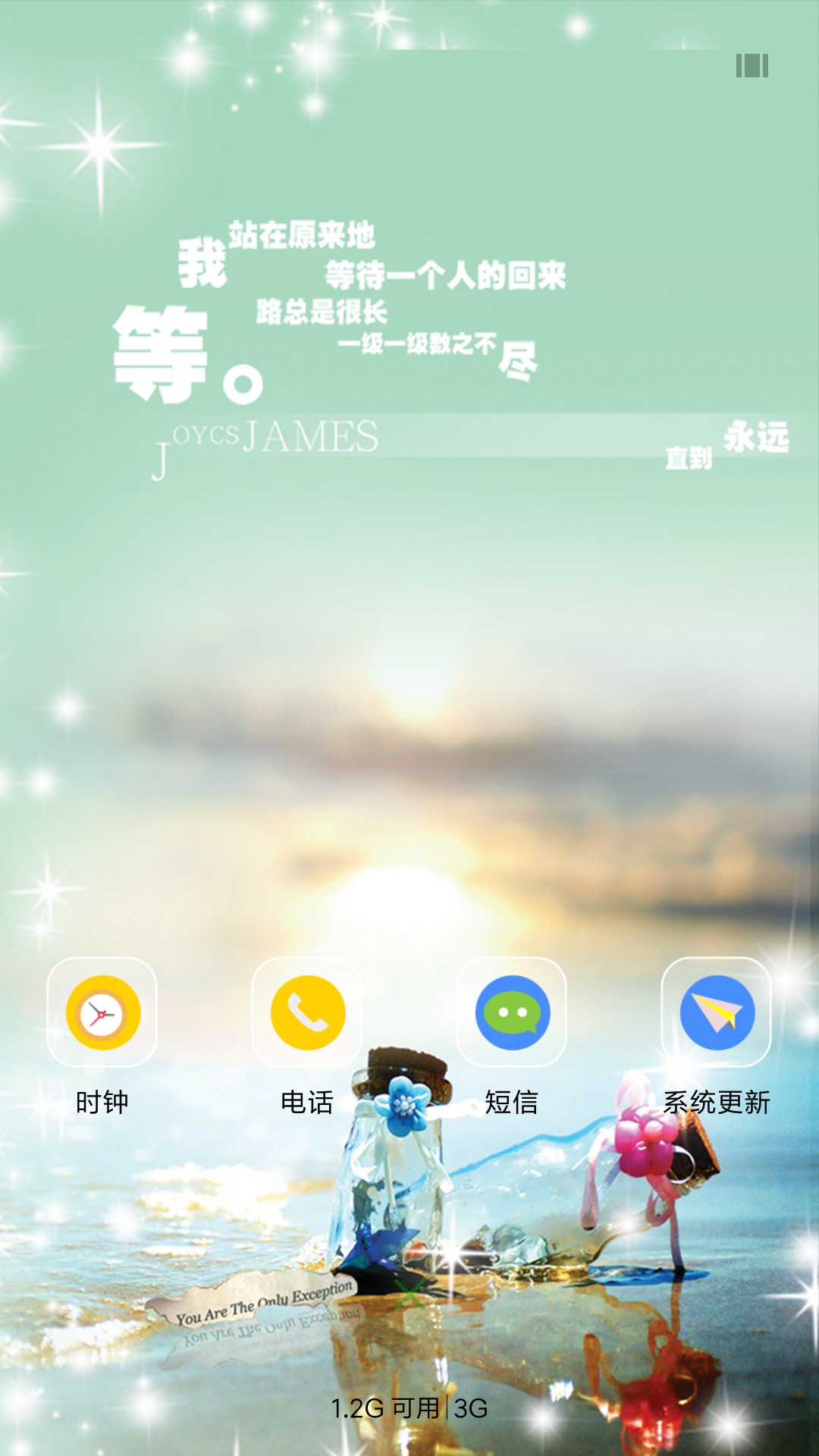Screen dimensions: 819x1456
Task: Switch the recent apps view with the card-layout icon
Action: (x=752, y=66)
